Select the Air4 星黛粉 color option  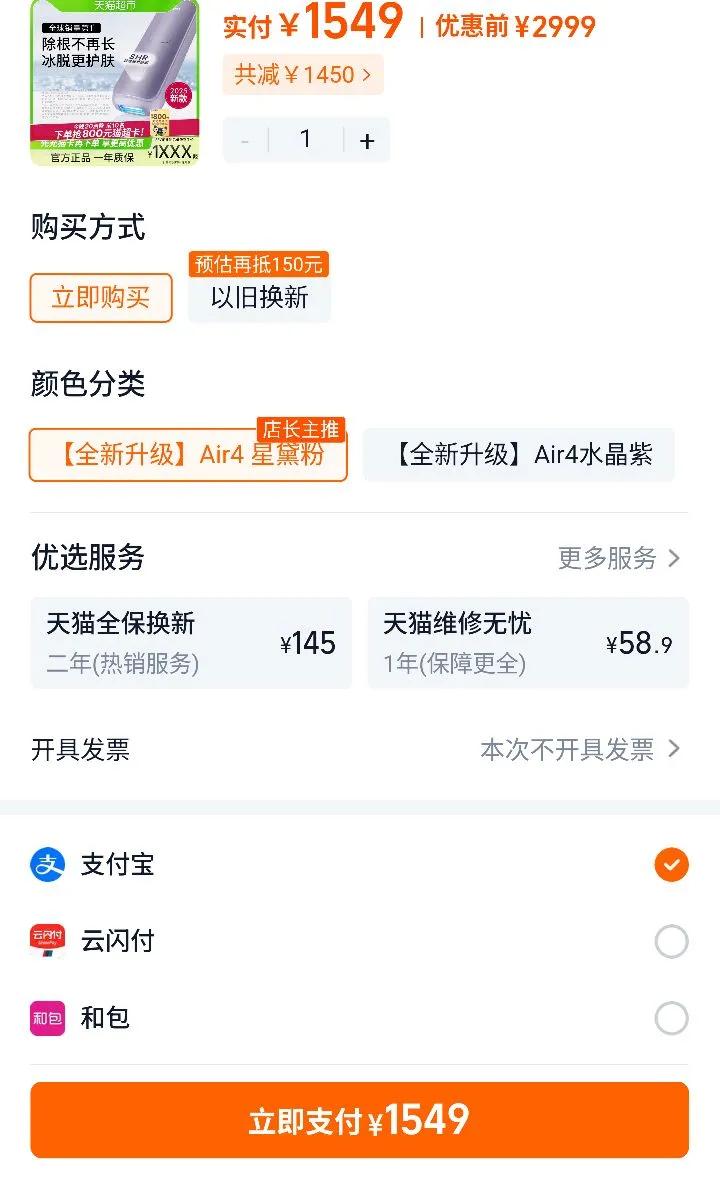(x=188, y=455)
